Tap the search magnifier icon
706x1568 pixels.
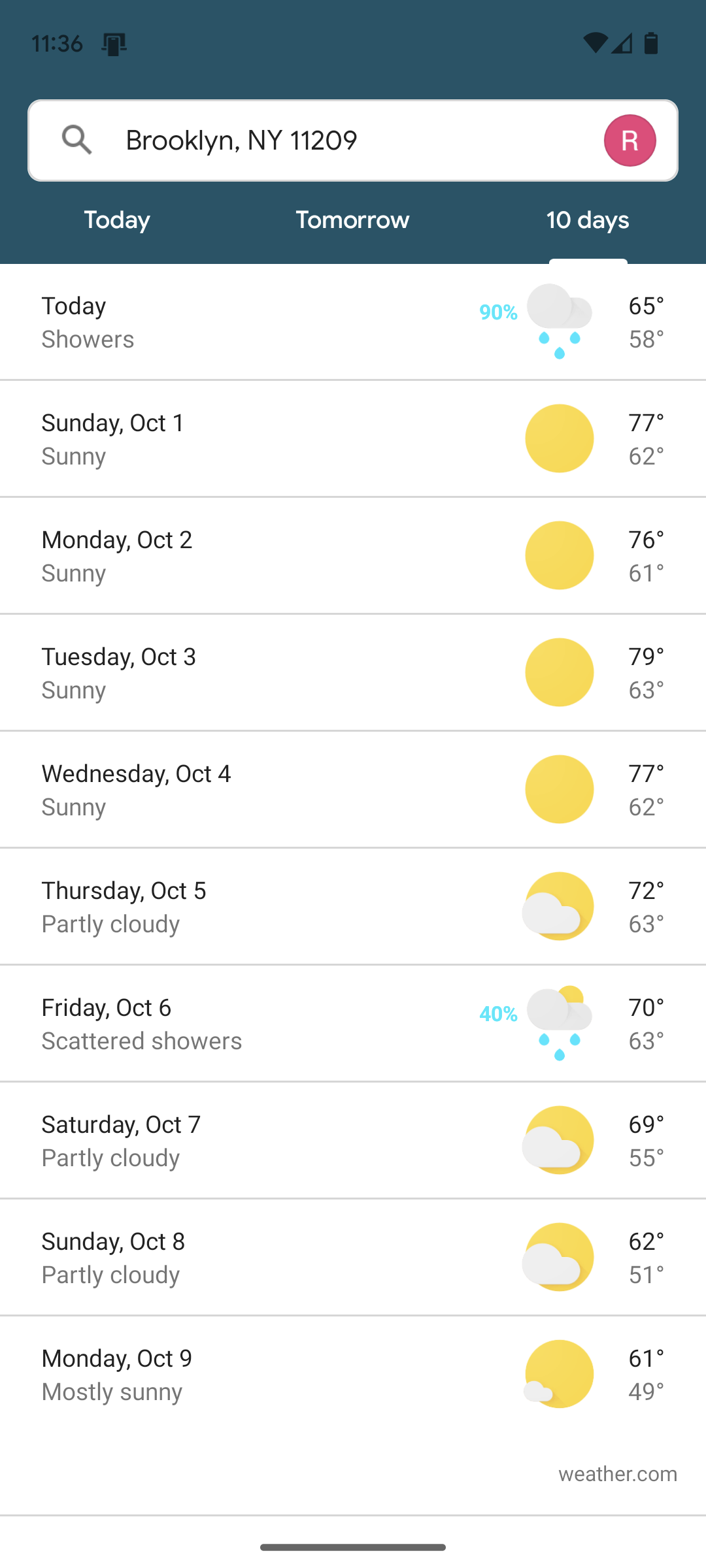[x=77, y=140]
